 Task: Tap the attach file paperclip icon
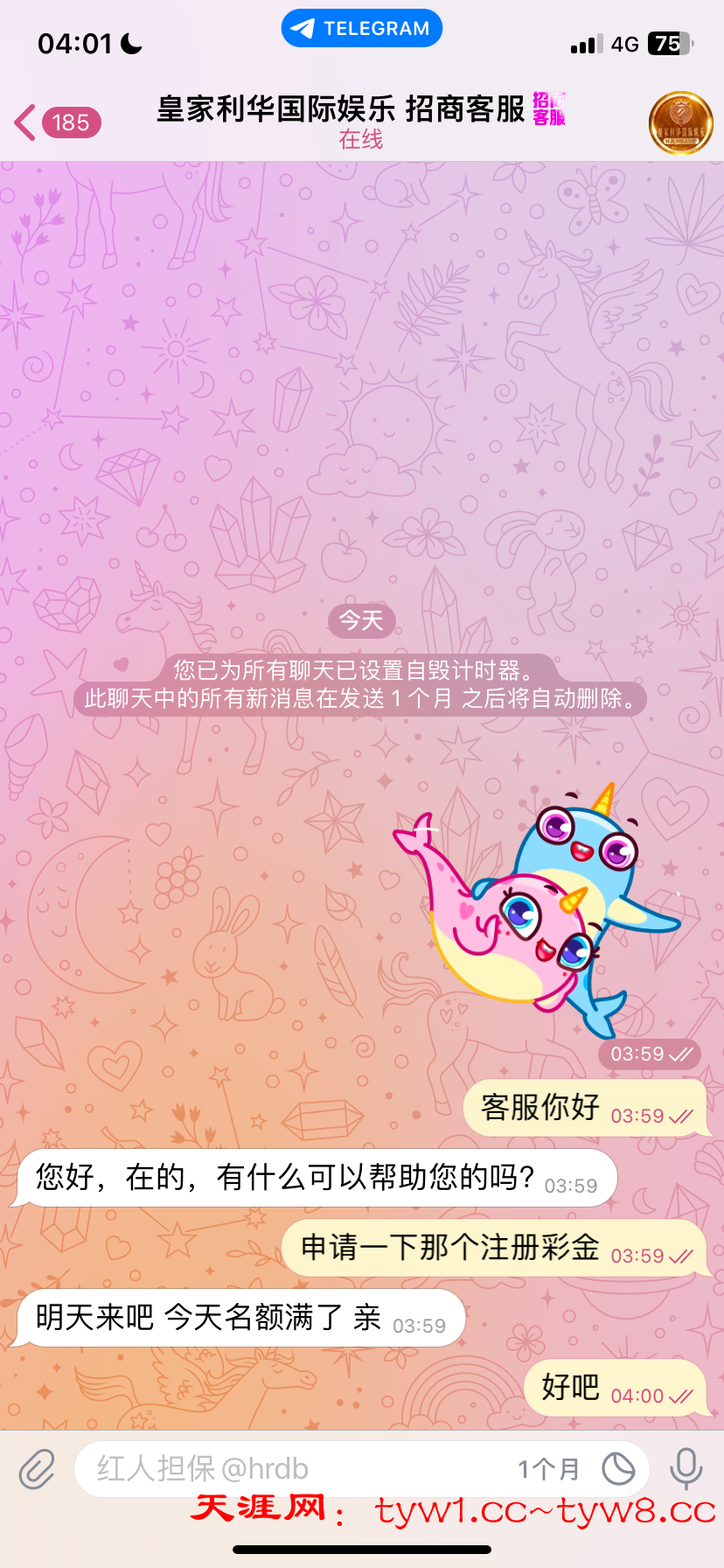tap(37, 1468)
